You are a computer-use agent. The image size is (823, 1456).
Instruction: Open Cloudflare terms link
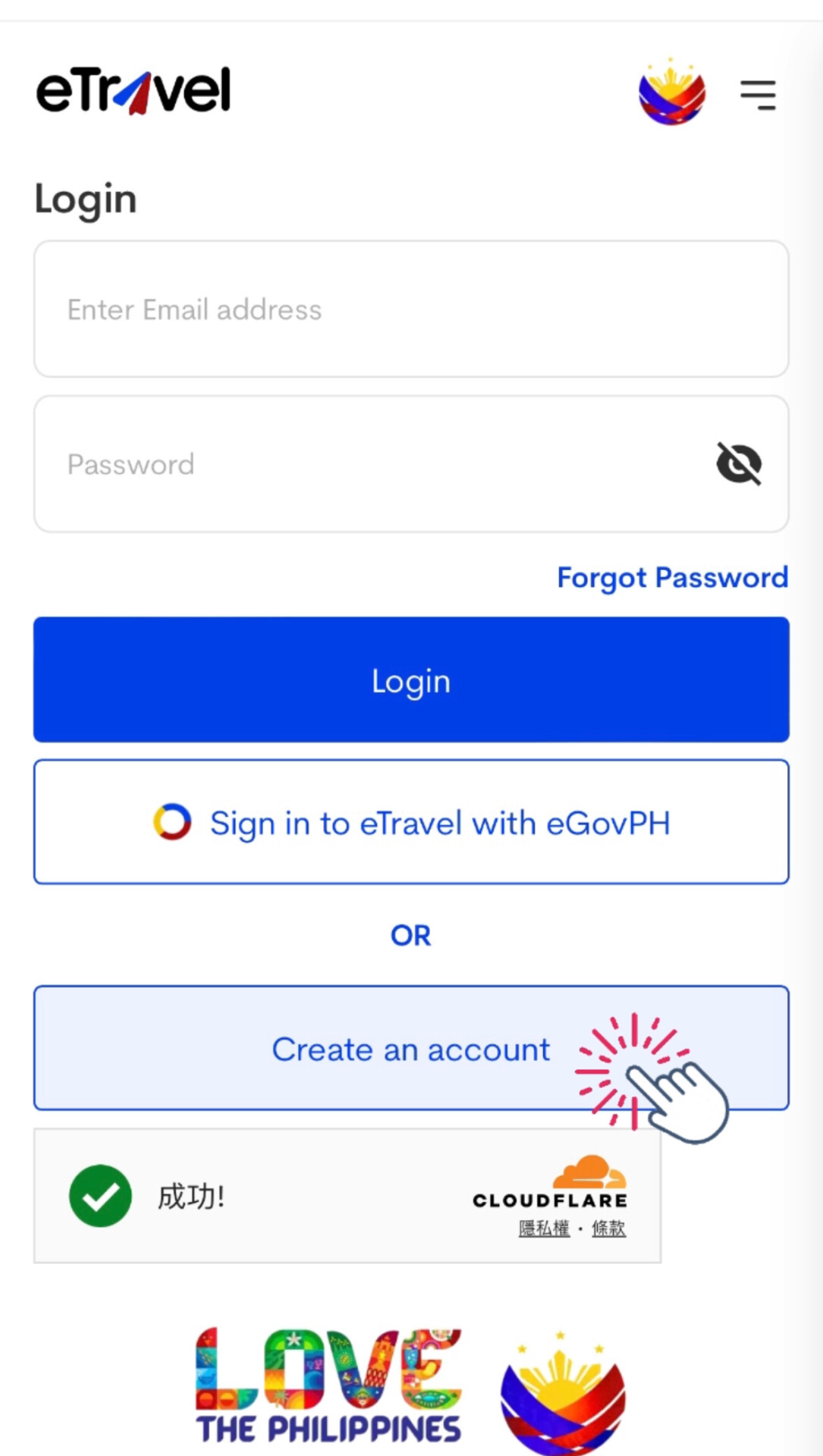point(608,1228)
